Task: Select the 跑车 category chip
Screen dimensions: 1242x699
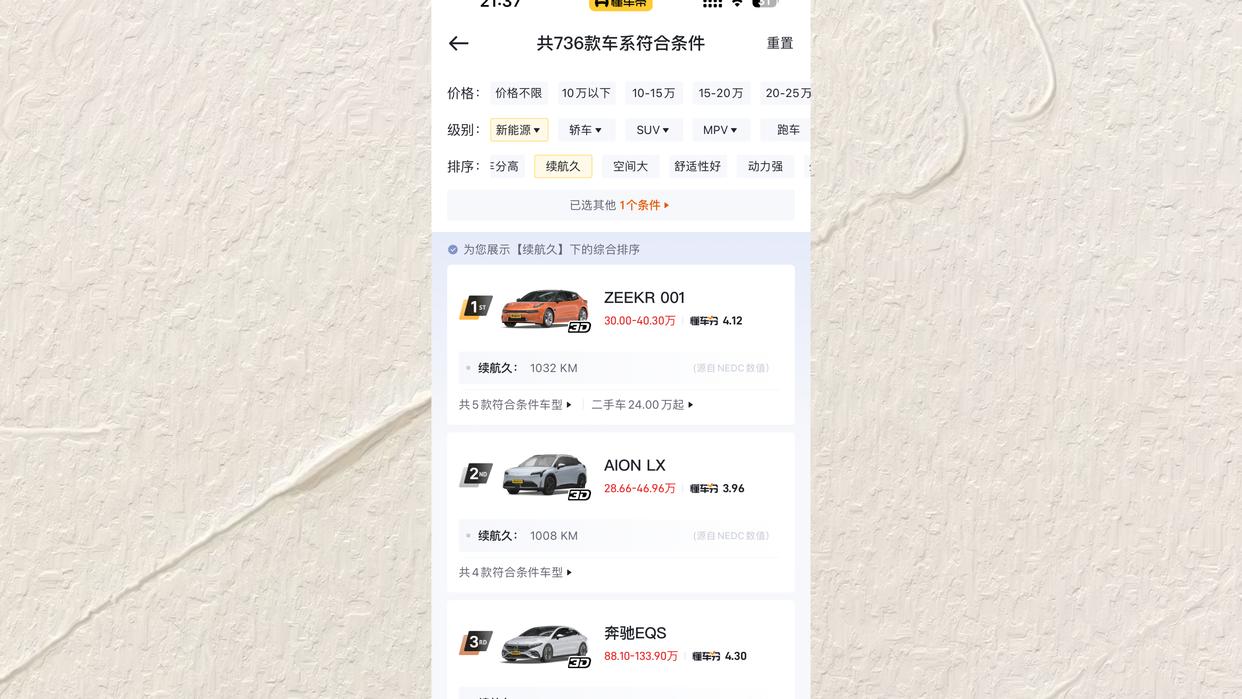Action: (x=787, y=130)
